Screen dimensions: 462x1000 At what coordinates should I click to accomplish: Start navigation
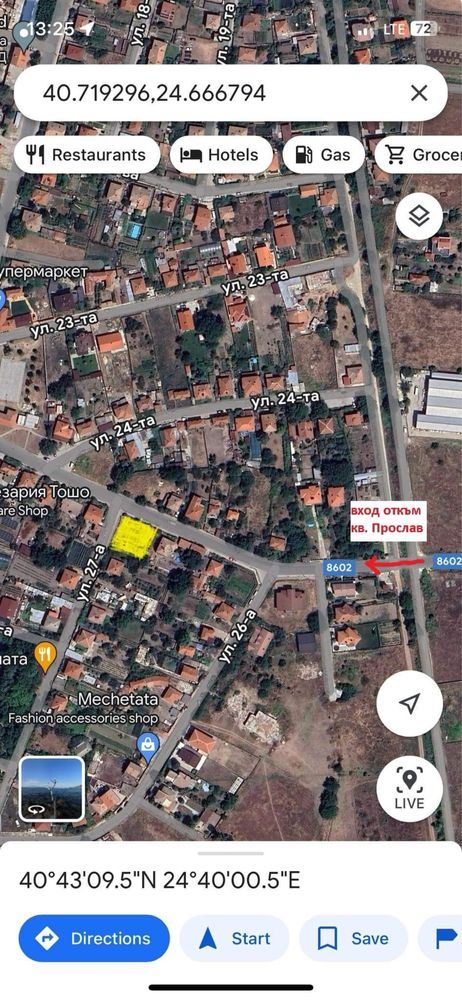coord(234,938)
